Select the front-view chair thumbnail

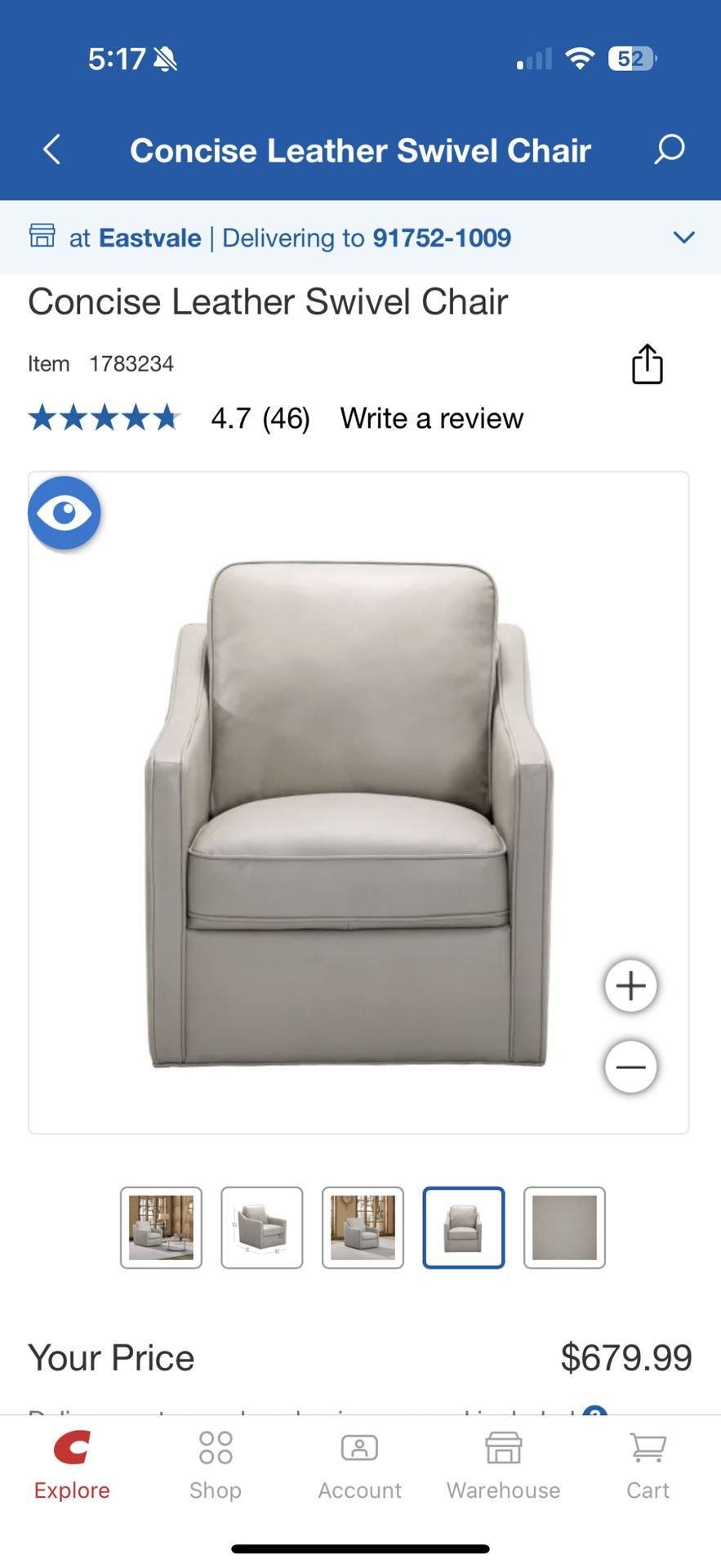tap(464, 1227)
